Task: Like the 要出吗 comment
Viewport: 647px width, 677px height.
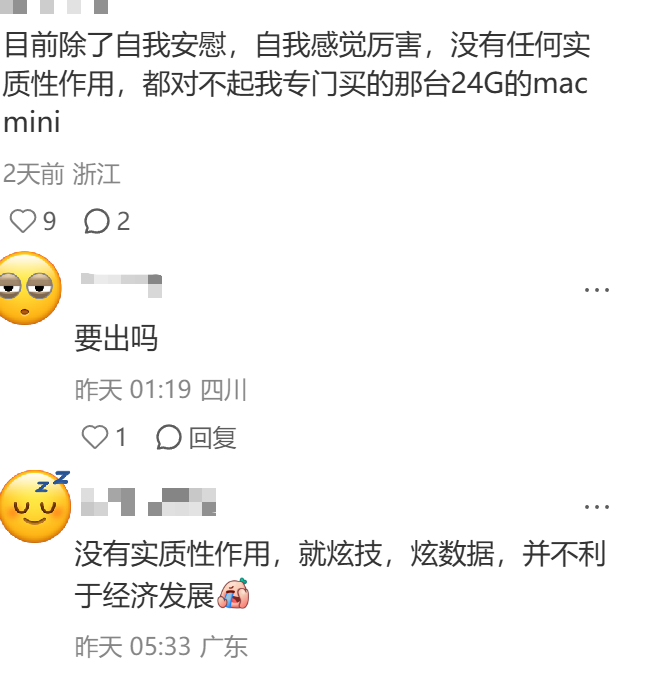Action: point(95,437)
